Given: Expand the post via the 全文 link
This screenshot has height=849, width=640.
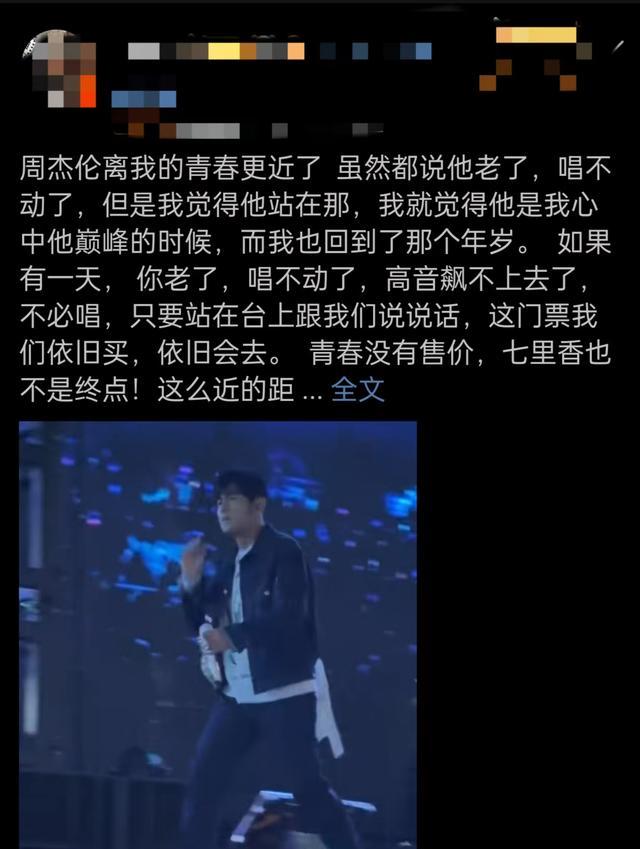Looking at the screenshot, I should (x=357, y=389).
